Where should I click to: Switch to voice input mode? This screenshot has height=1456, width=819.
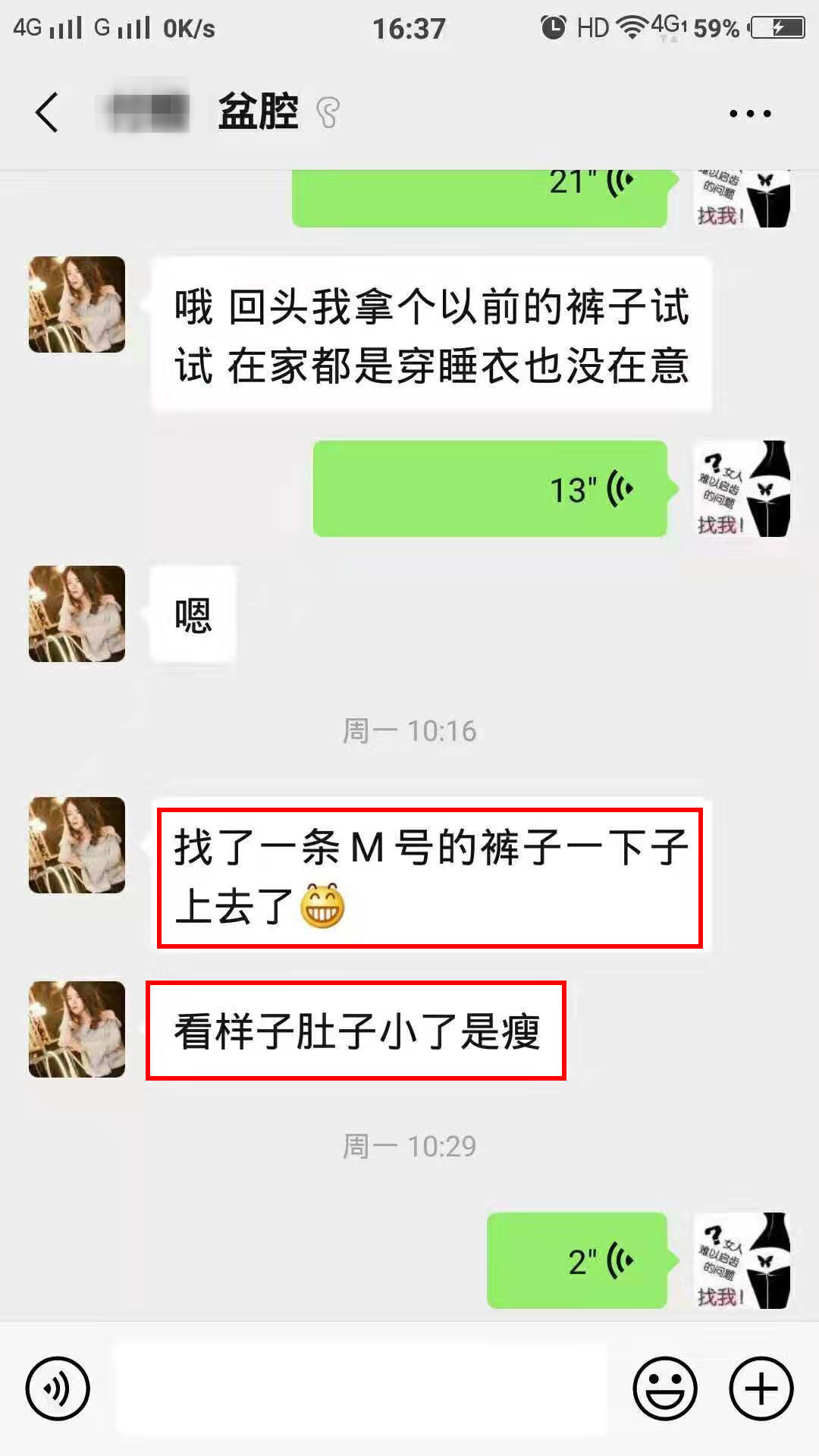tap(58, 1389)
